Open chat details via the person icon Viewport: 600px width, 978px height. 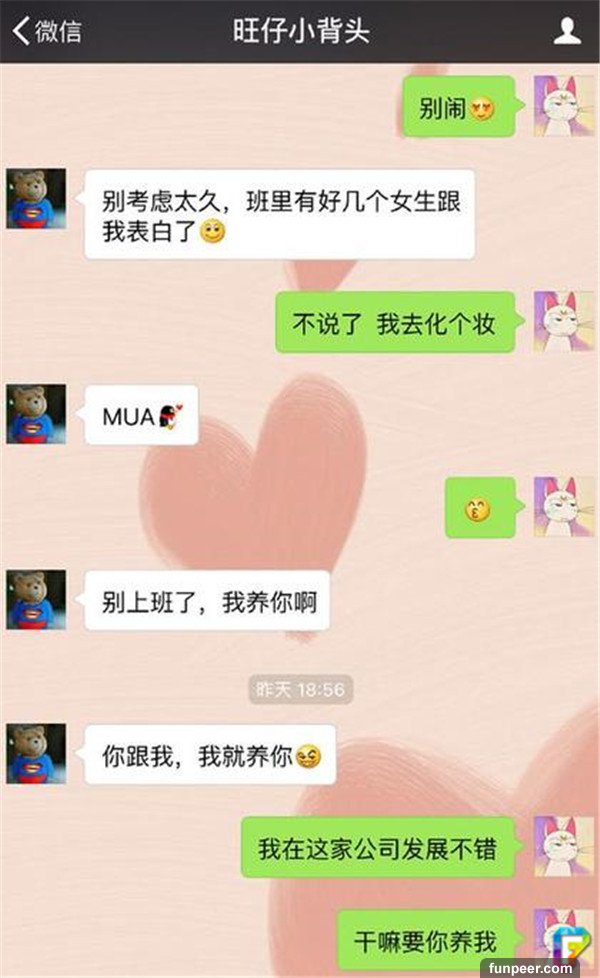click(567, 32)
